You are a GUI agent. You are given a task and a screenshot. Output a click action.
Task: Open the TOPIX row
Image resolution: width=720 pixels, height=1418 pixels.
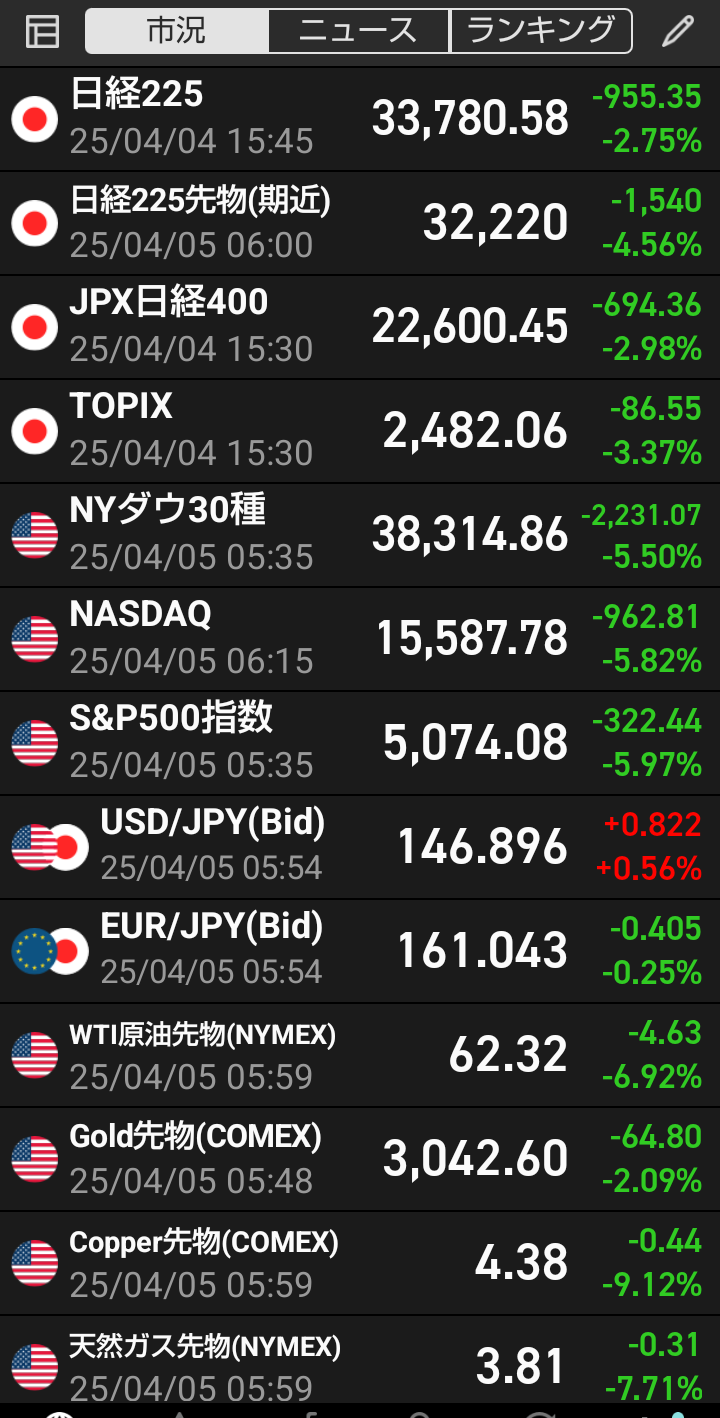(360, 431)
